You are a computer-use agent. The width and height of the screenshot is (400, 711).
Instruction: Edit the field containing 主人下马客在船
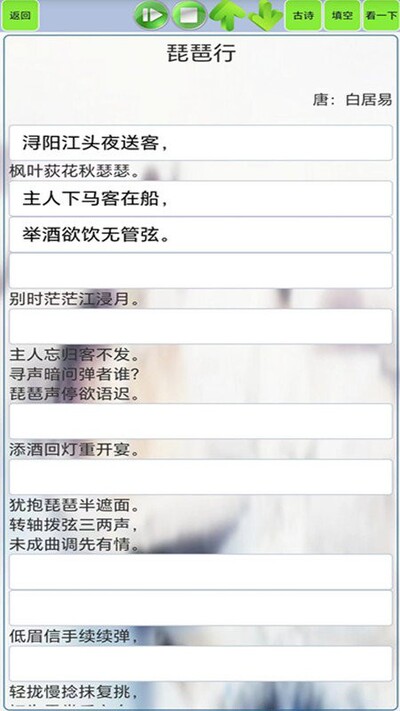click(200, 198)
